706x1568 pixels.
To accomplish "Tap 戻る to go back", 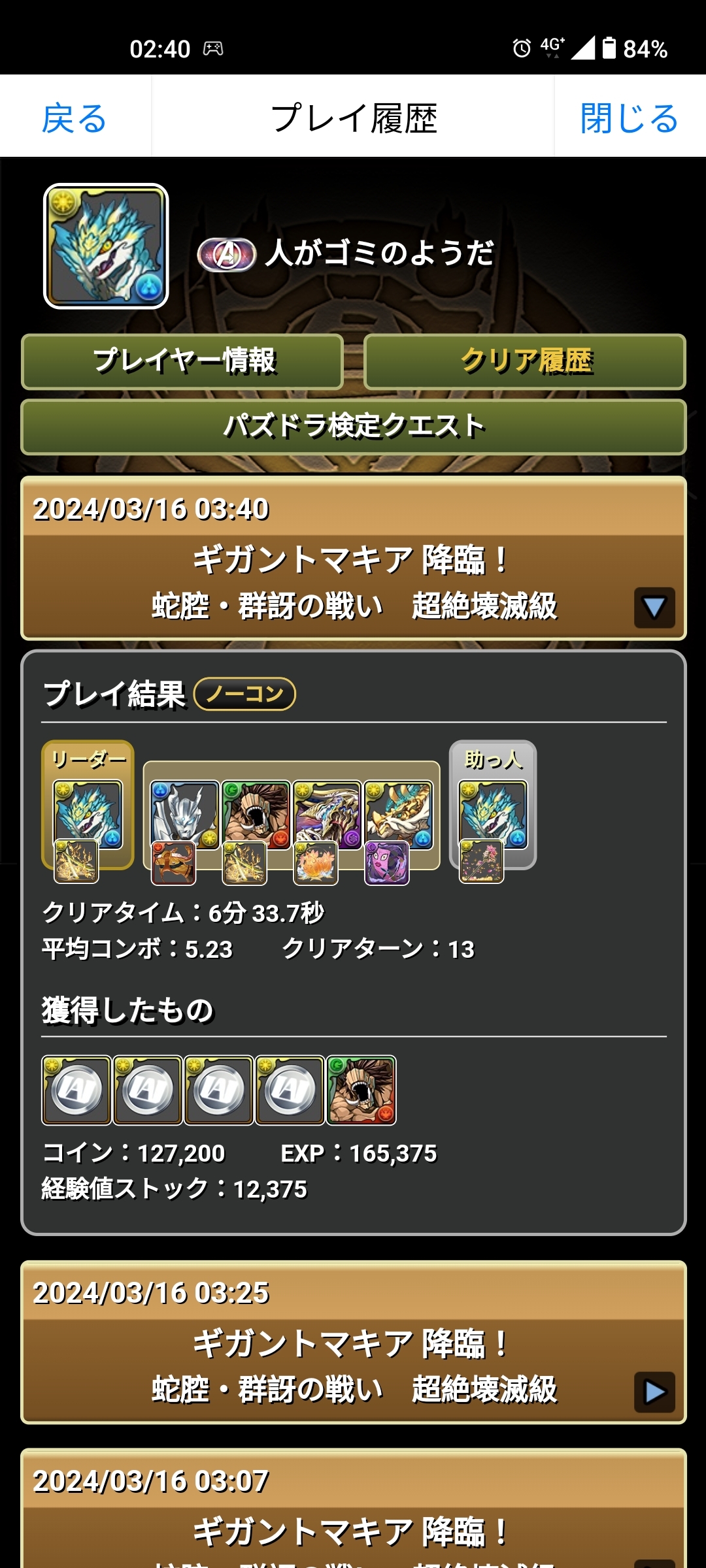I will click(x=75, y=118).
